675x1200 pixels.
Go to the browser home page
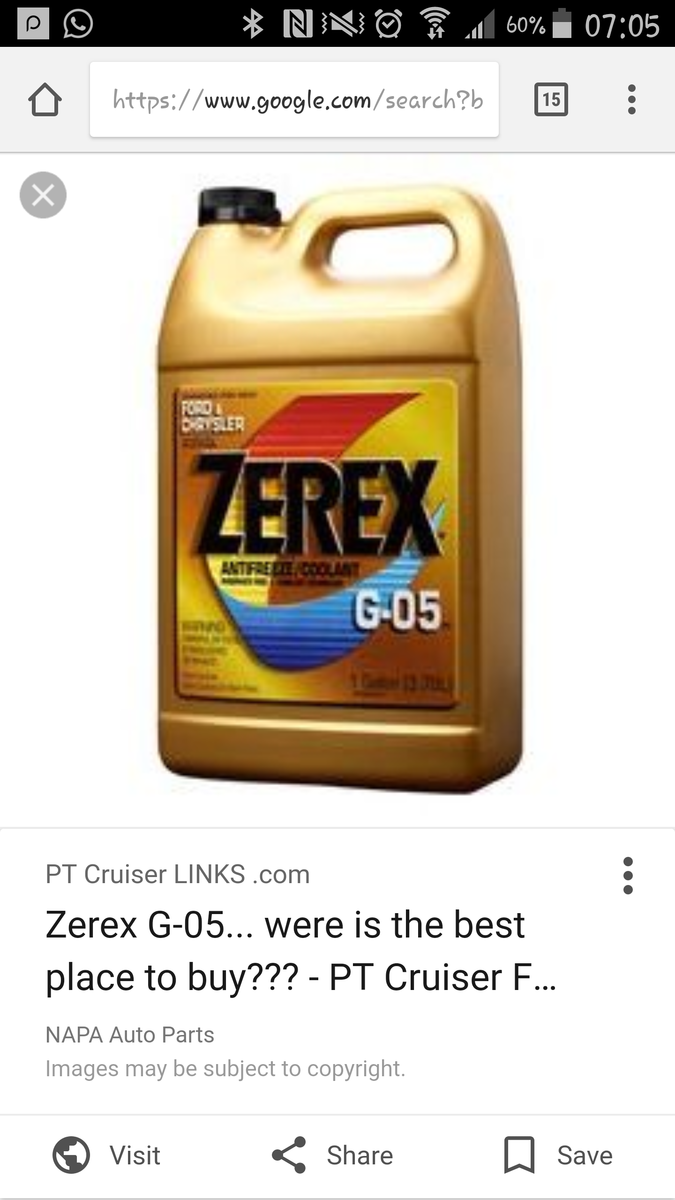tap(45, 100)
